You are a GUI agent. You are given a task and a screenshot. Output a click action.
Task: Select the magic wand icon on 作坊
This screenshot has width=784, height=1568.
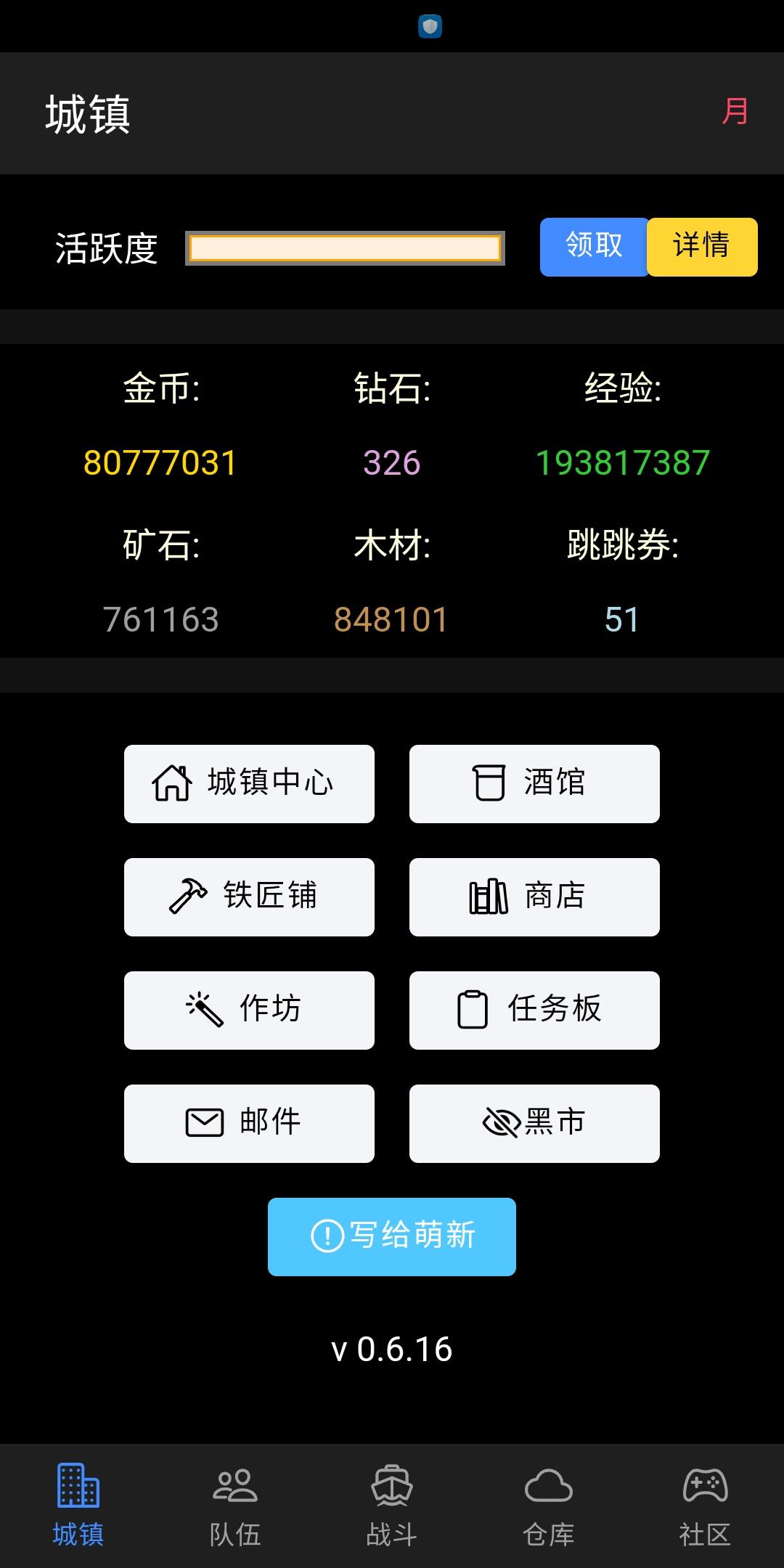(204, 1009)
